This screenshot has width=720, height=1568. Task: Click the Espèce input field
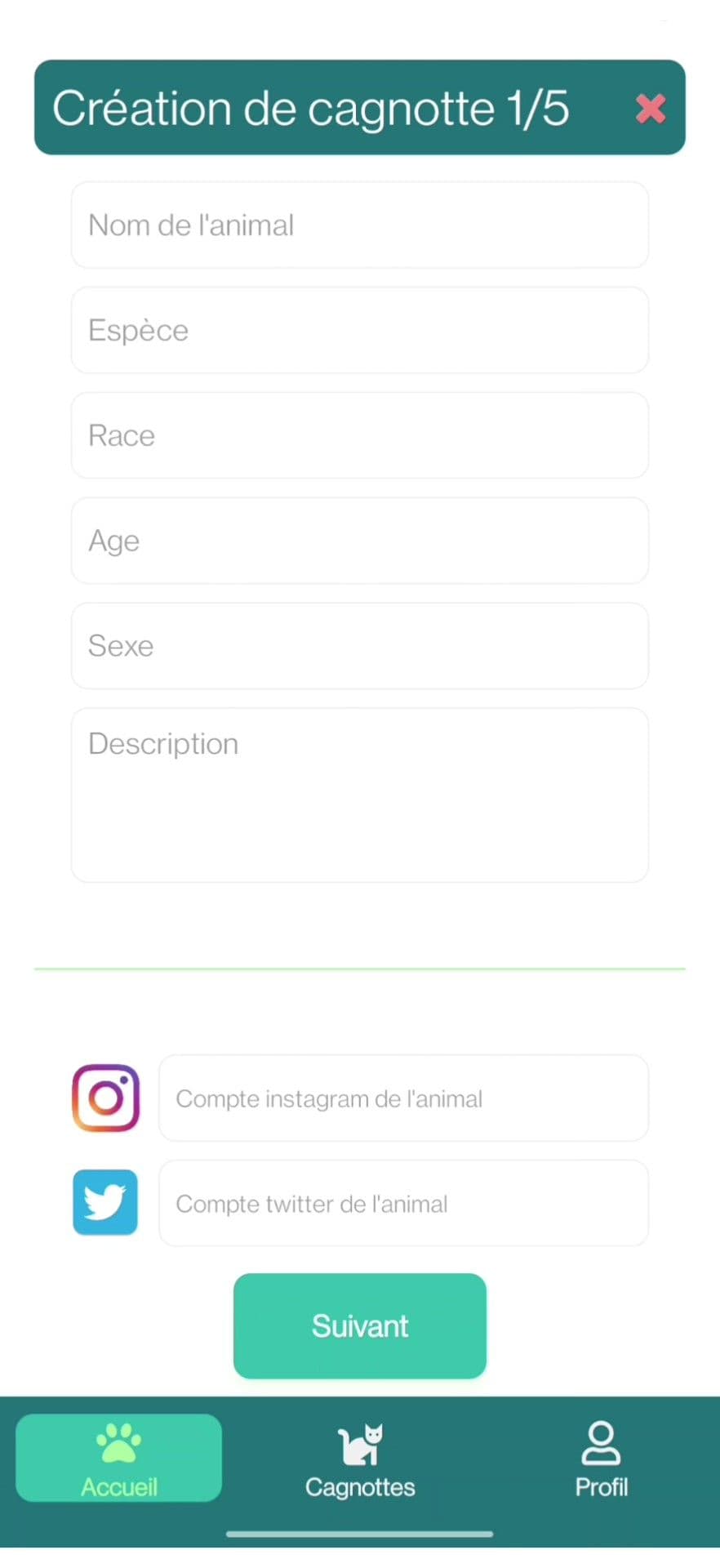coord(360,330)
